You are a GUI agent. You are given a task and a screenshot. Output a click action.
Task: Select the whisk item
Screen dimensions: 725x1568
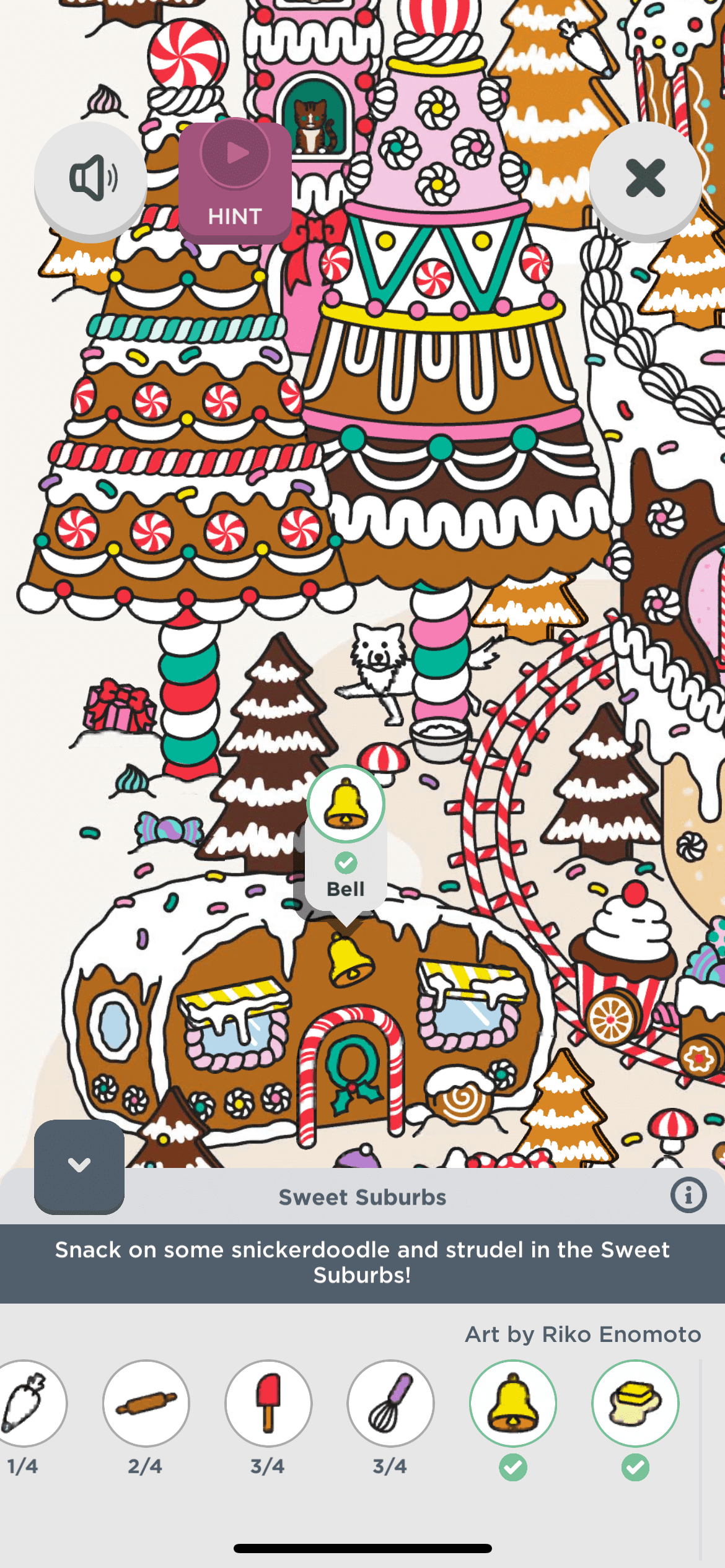tap(390, 1403)
